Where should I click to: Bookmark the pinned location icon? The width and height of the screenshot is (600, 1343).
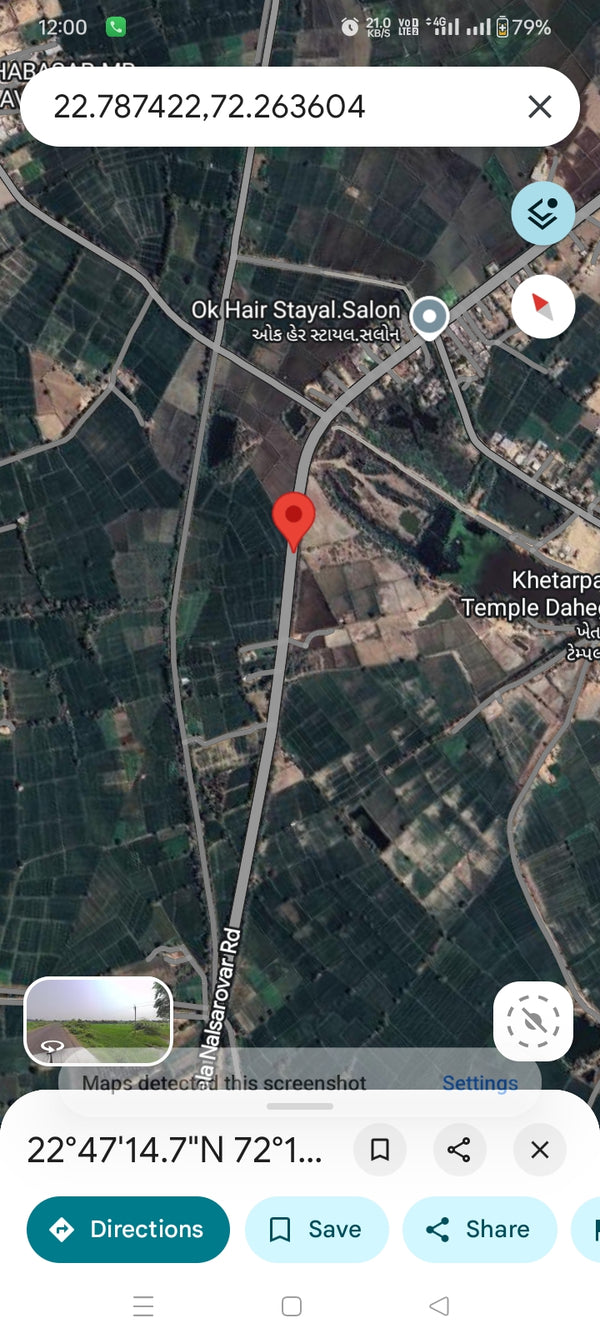[380, 1150]
